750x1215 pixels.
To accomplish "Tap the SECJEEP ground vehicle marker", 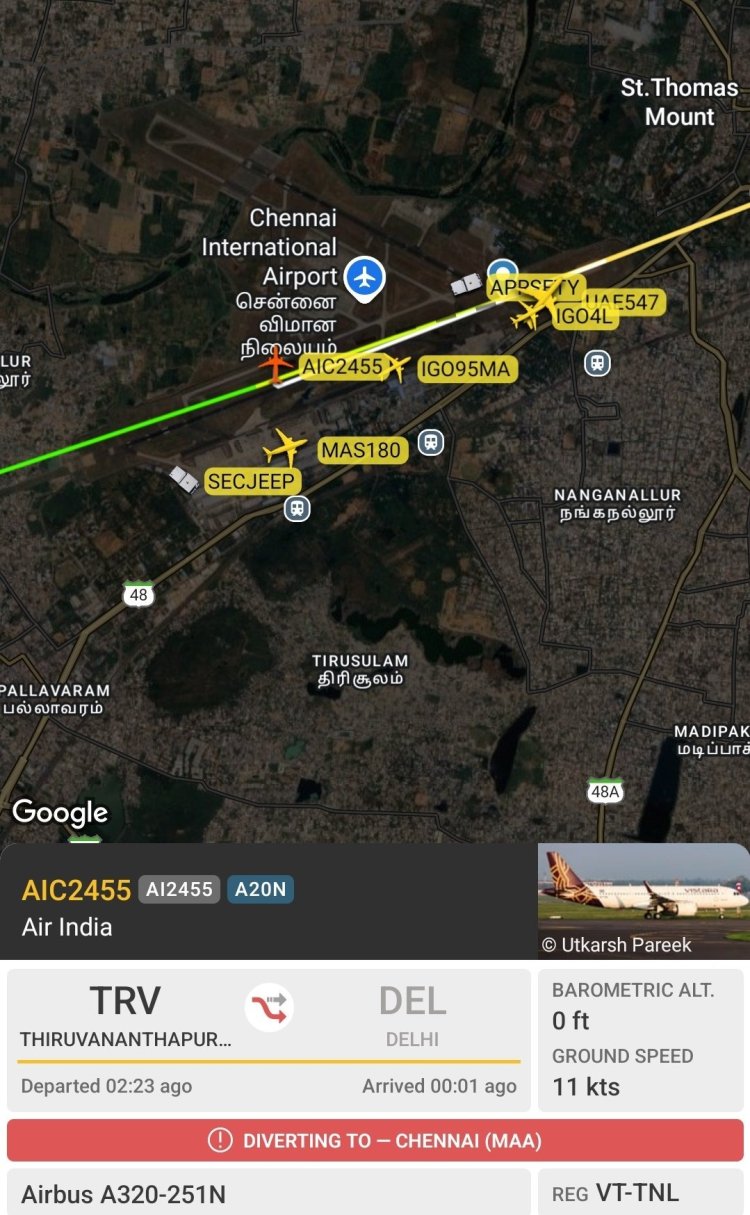I will (x=183, y=479).
